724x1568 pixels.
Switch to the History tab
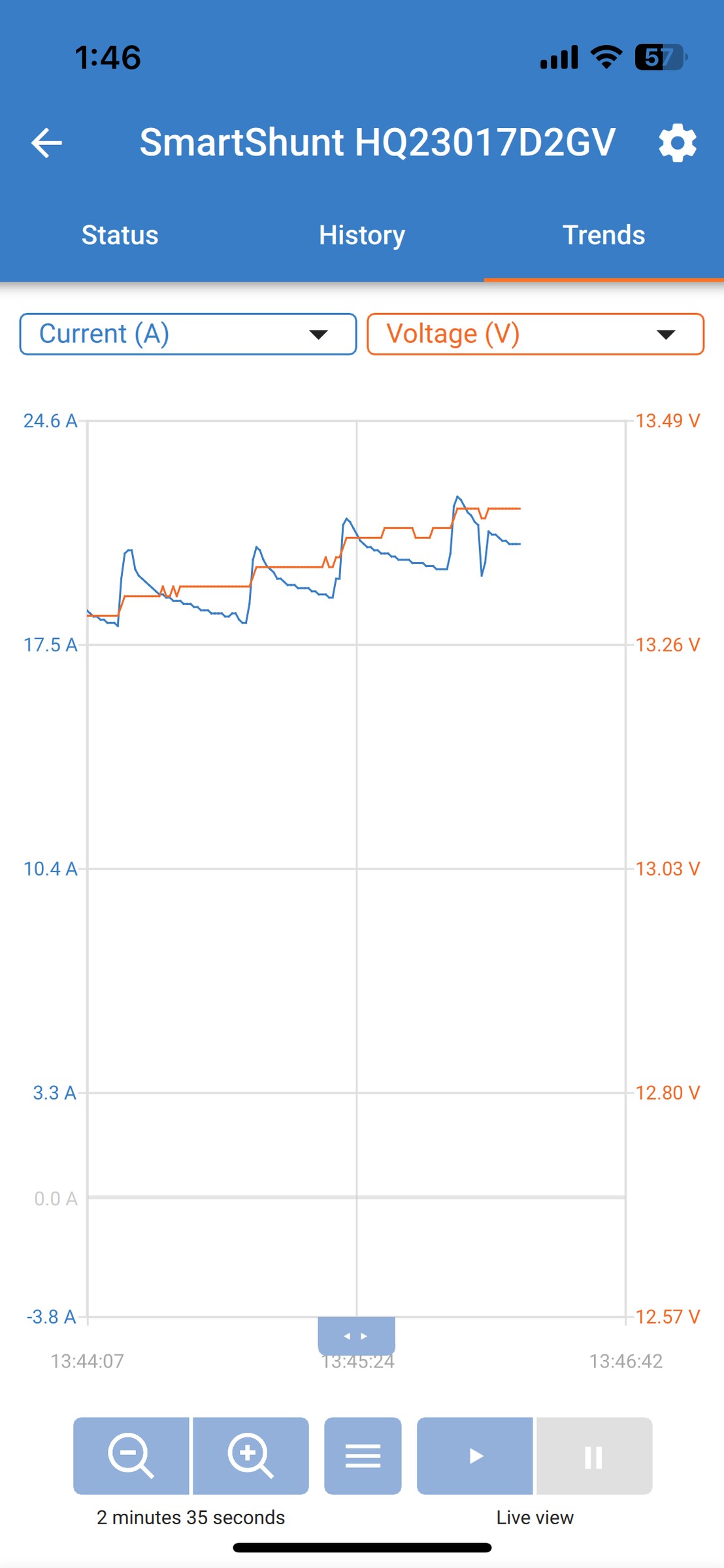(x=362, y=235)
